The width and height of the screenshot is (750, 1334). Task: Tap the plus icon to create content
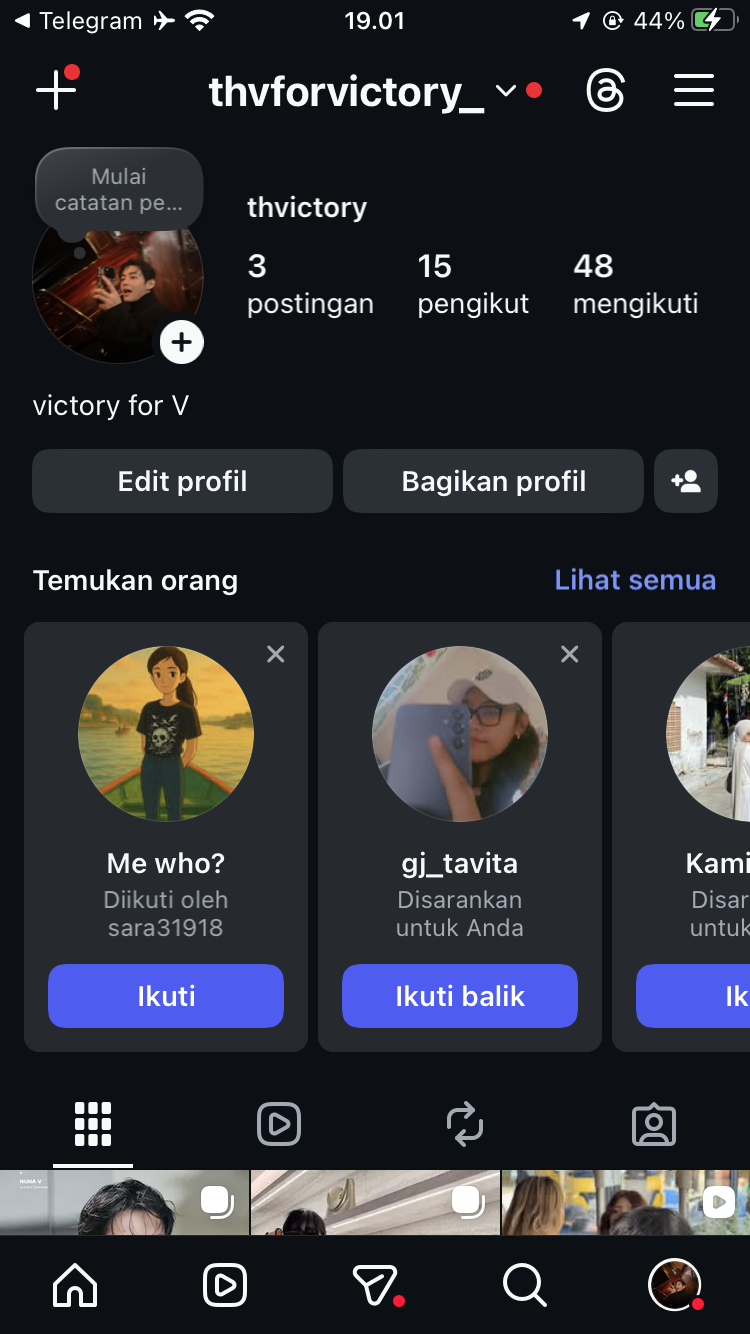coord(56,91)
